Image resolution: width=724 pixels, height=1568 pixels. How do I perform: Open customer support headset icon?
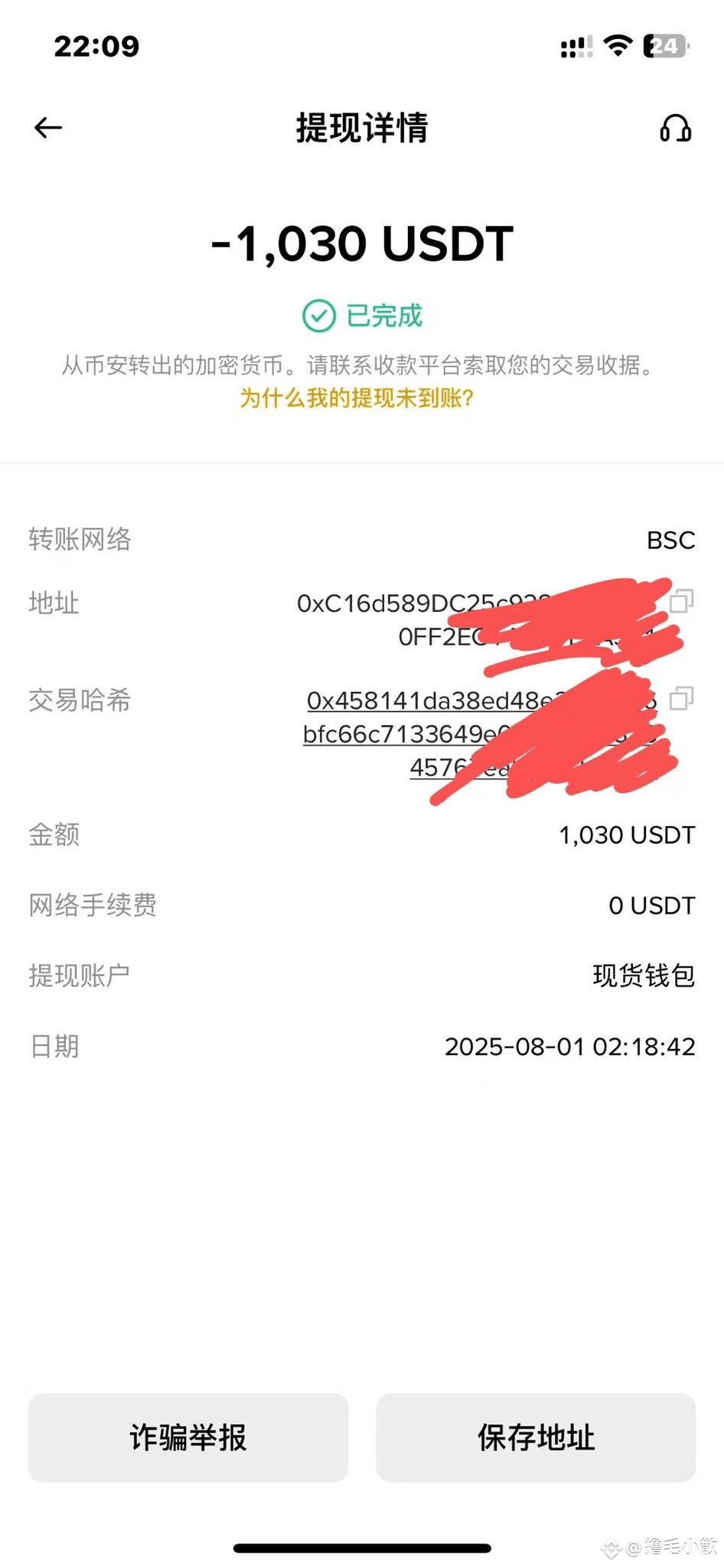click(x=675, y=128)
